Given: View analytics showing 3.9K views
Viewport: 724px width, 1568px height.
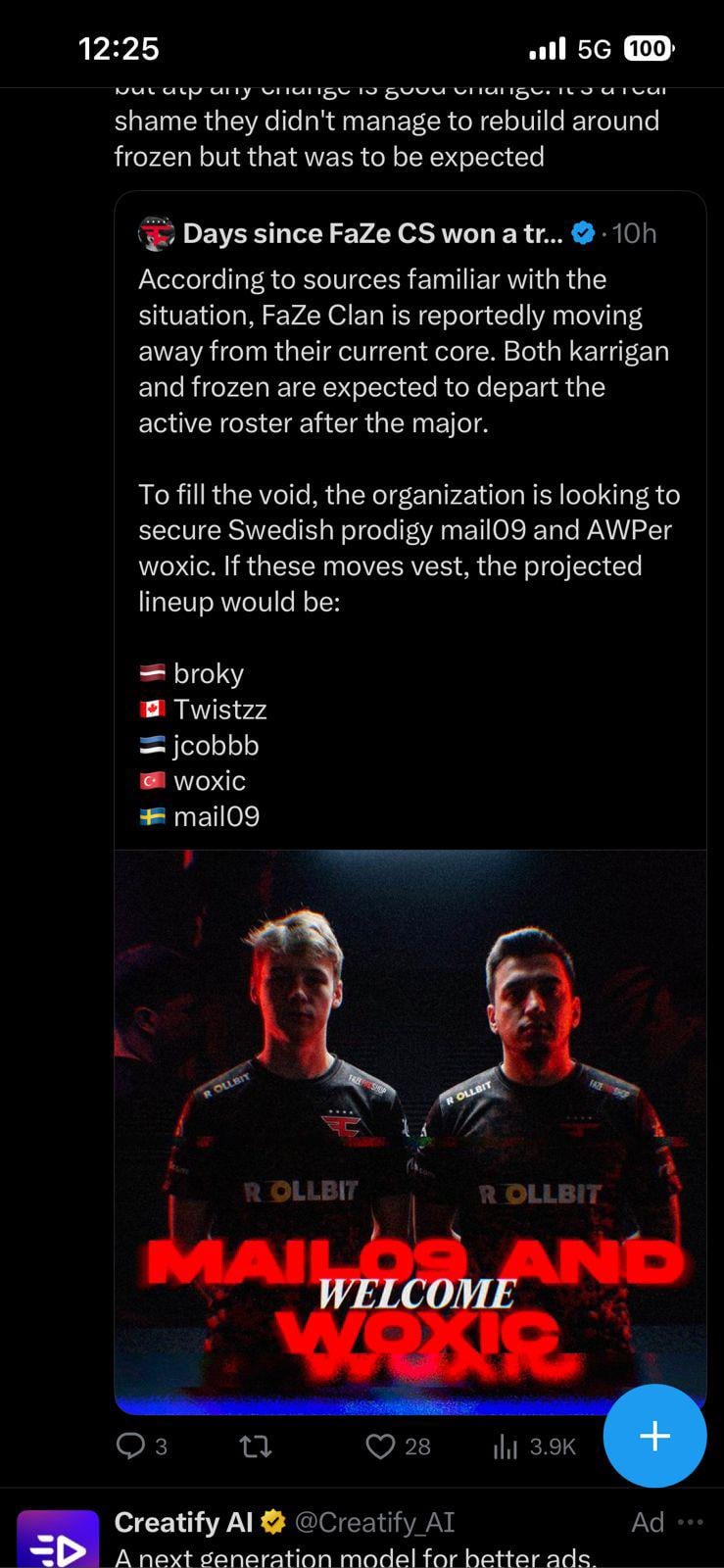Looking at the screenshot, I should coord(505,1446).
